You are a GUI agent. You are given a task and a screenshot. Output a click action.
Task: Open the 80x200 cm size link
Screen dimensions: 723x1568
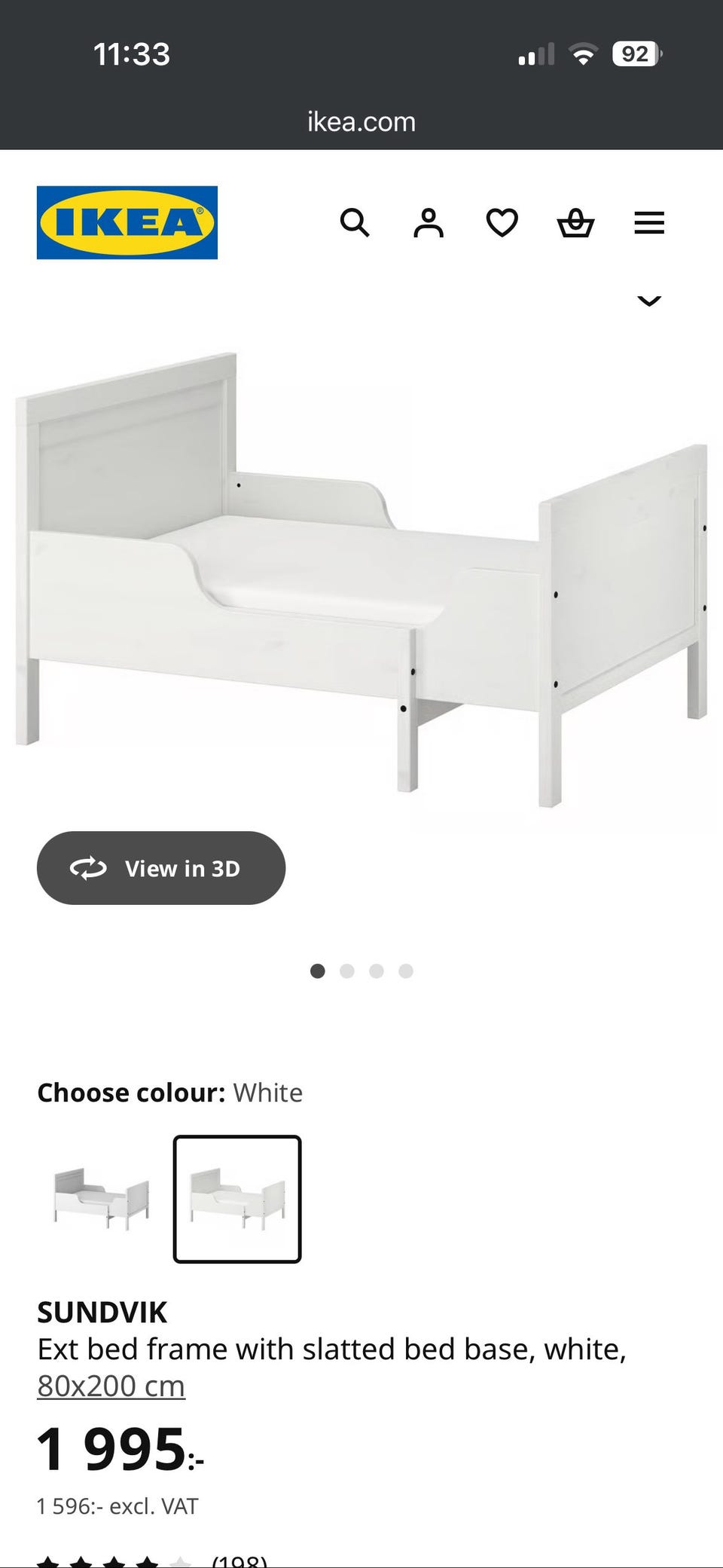tap(111, 1386)
